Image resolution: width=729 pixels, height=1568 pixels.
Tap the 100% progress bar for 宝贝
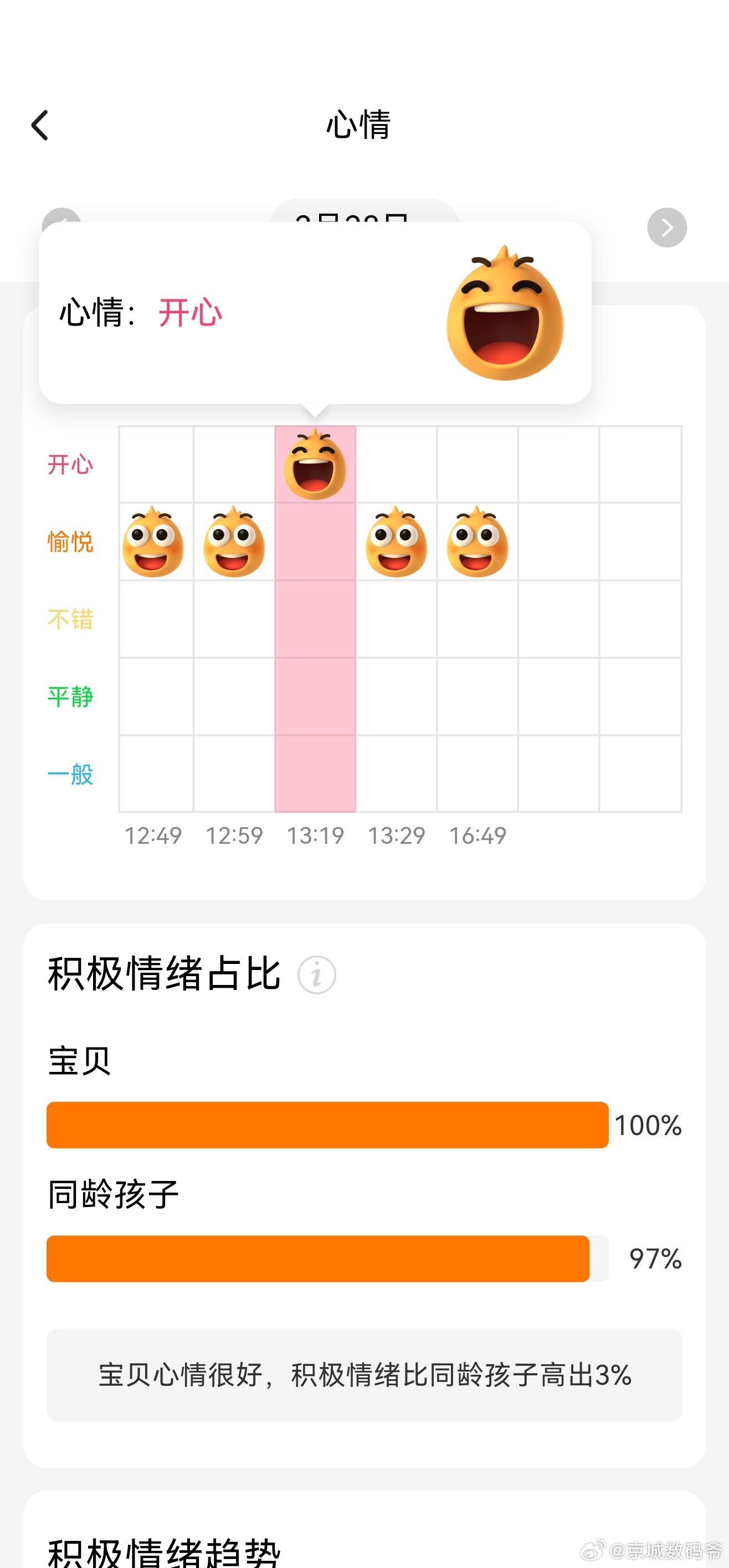pyautogui.click(x=327, y=1126)
